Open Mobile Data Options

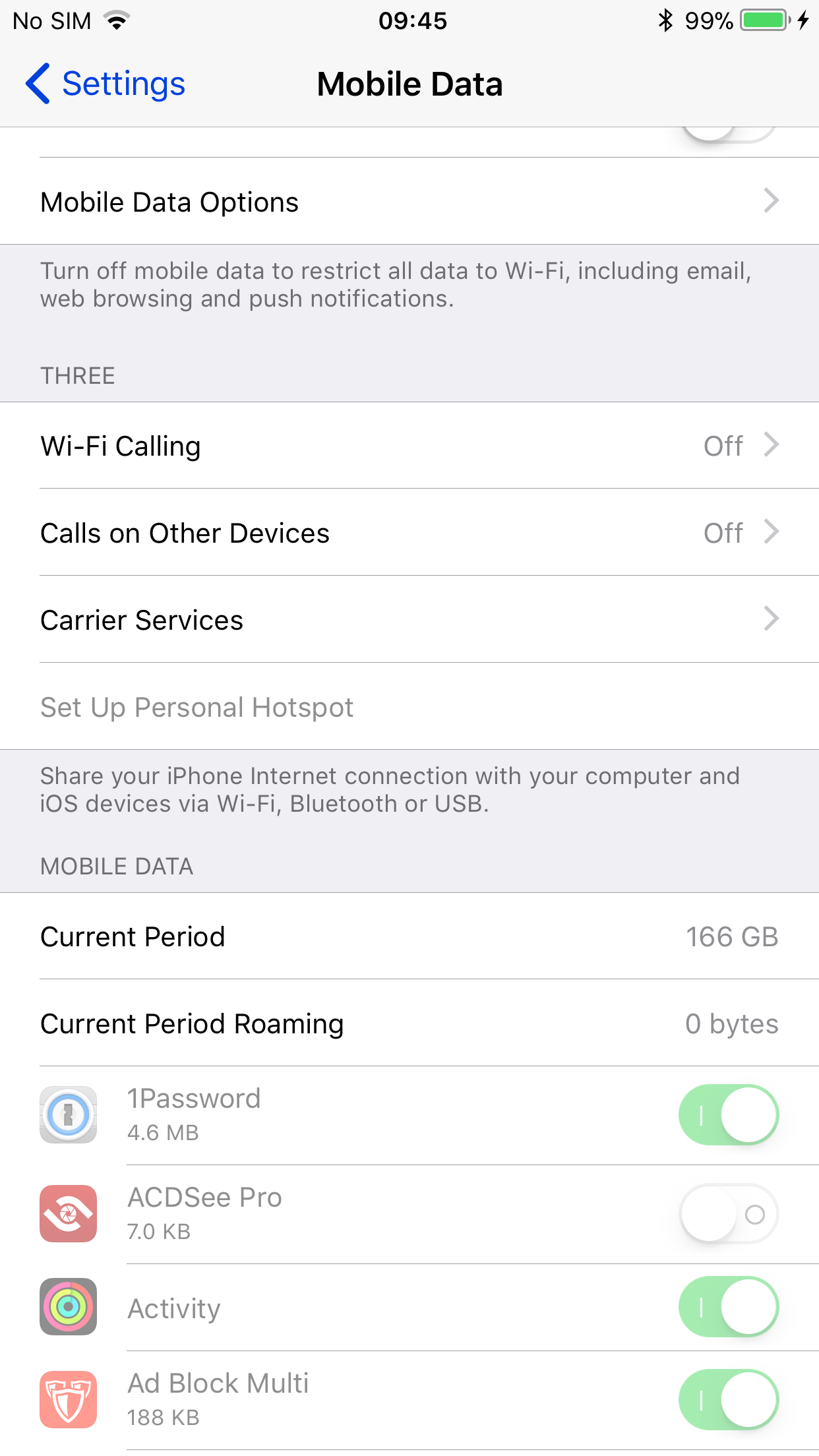[409, 201]
